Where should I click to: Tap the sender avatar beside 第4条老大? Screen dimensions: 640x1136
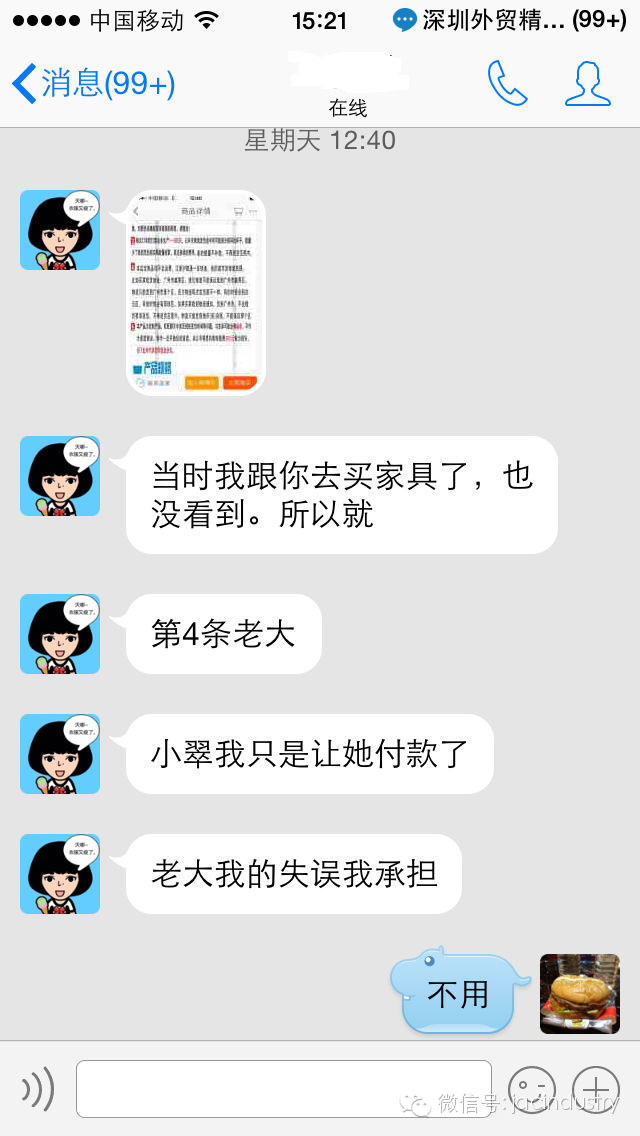pos(60,634)
